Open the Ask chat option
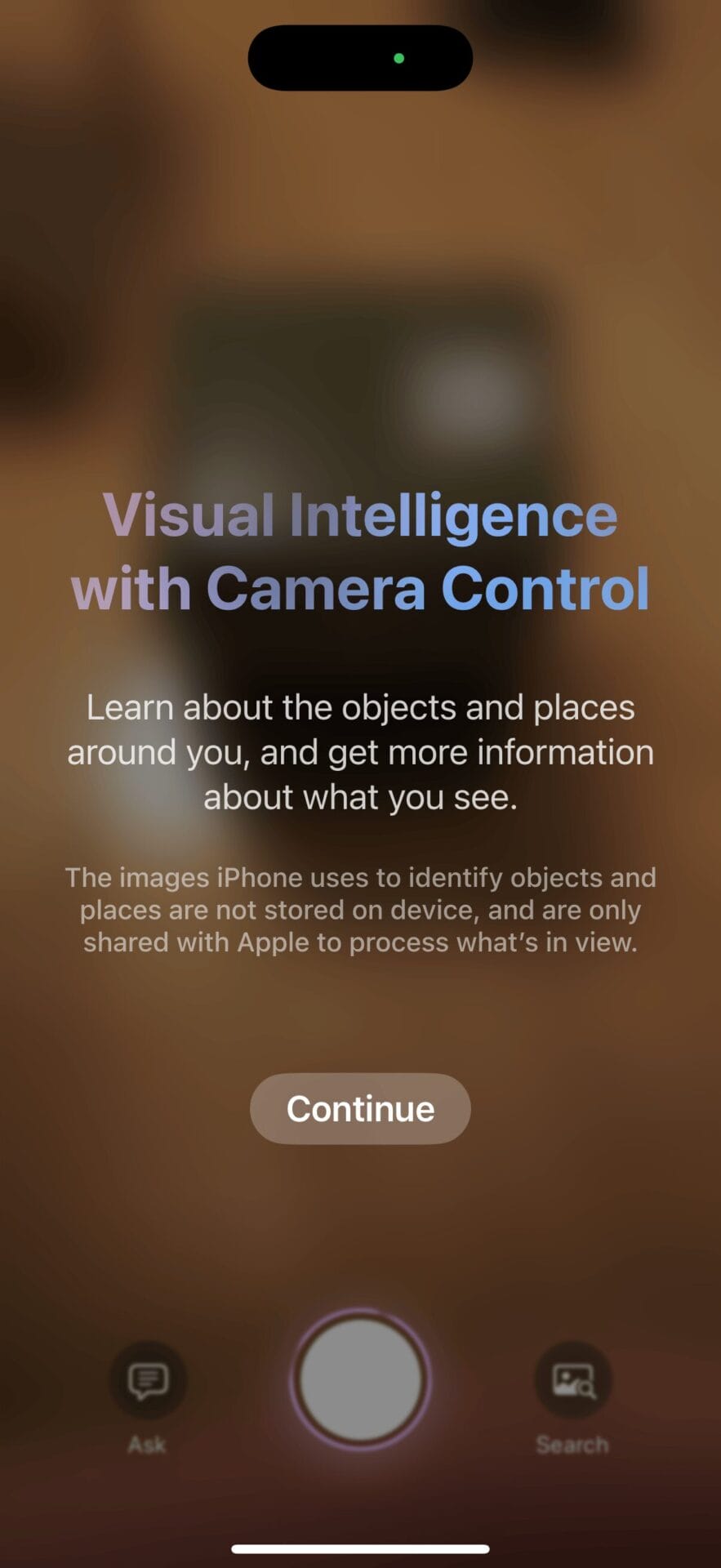Screen dimensions: 721x1568 [x=148, y=1382]
